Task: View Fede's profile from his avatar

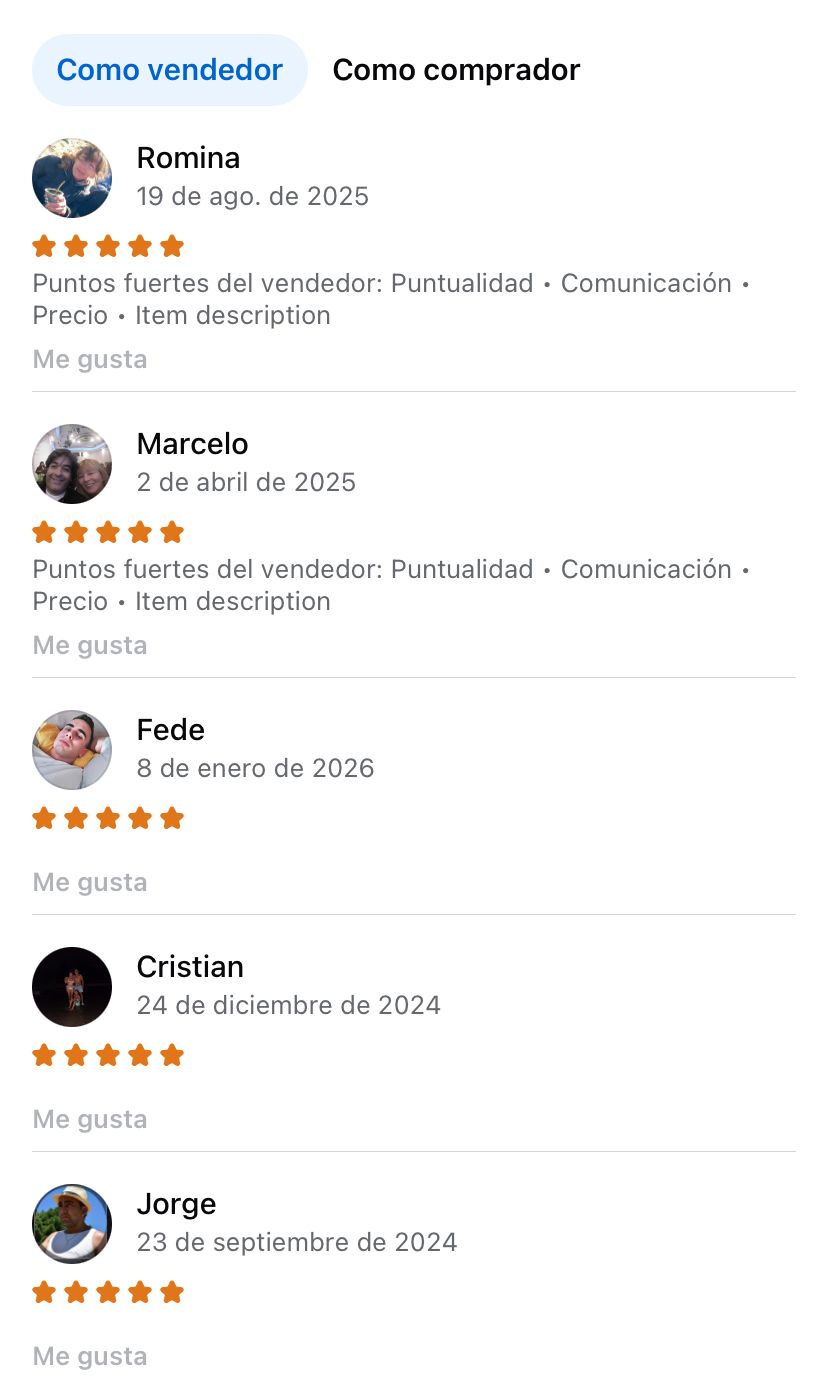Action: coord(72,750)
